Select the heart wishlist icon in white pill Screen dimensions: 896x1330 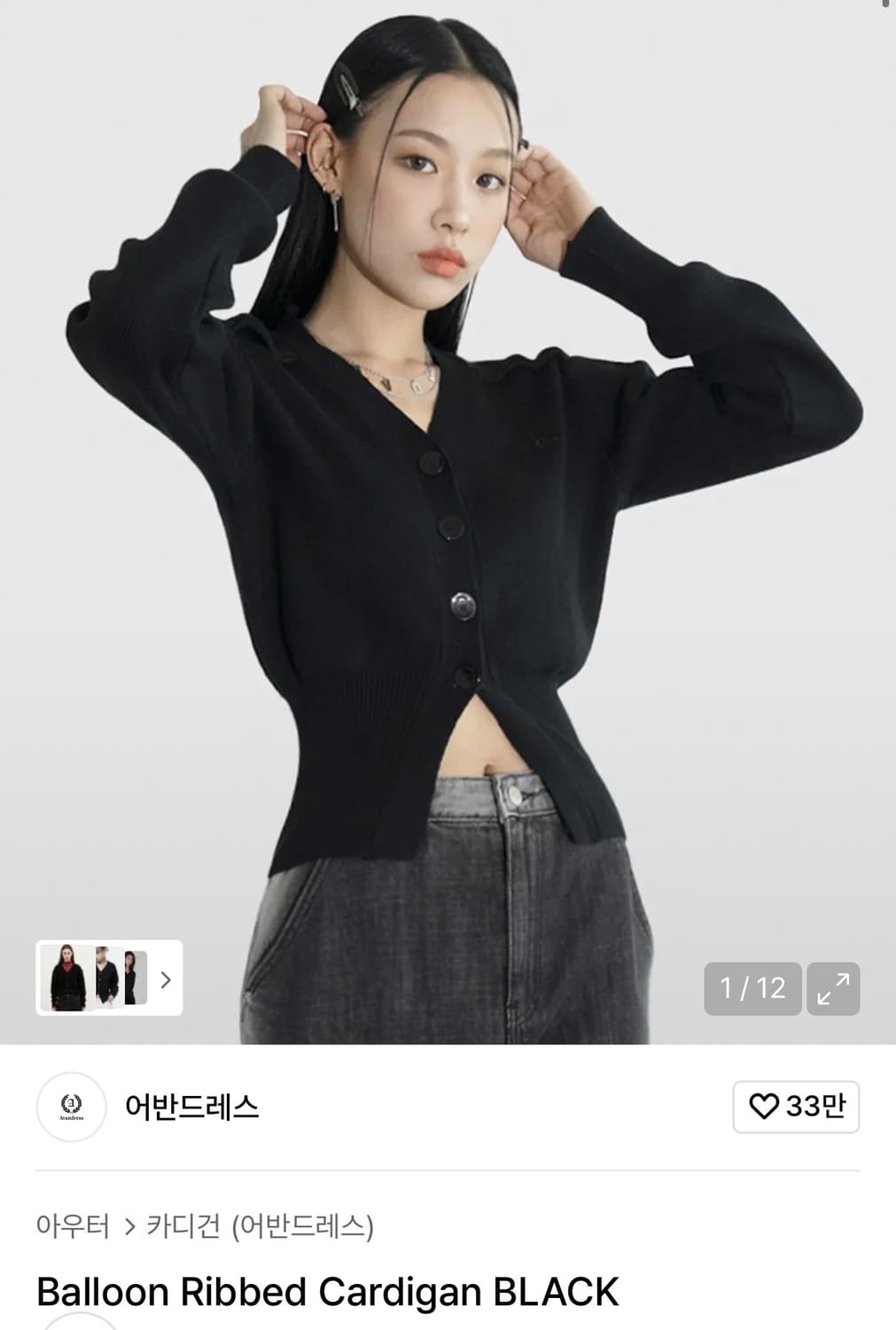[x=764, y=1107]
